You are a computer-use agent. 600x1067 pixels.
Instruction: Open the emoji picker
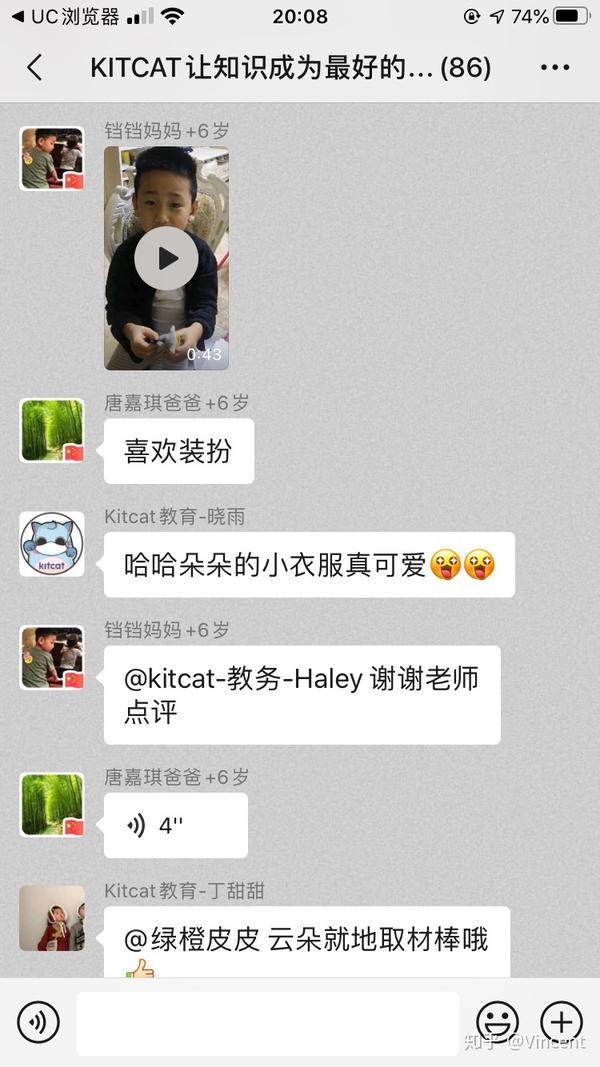496,1022
